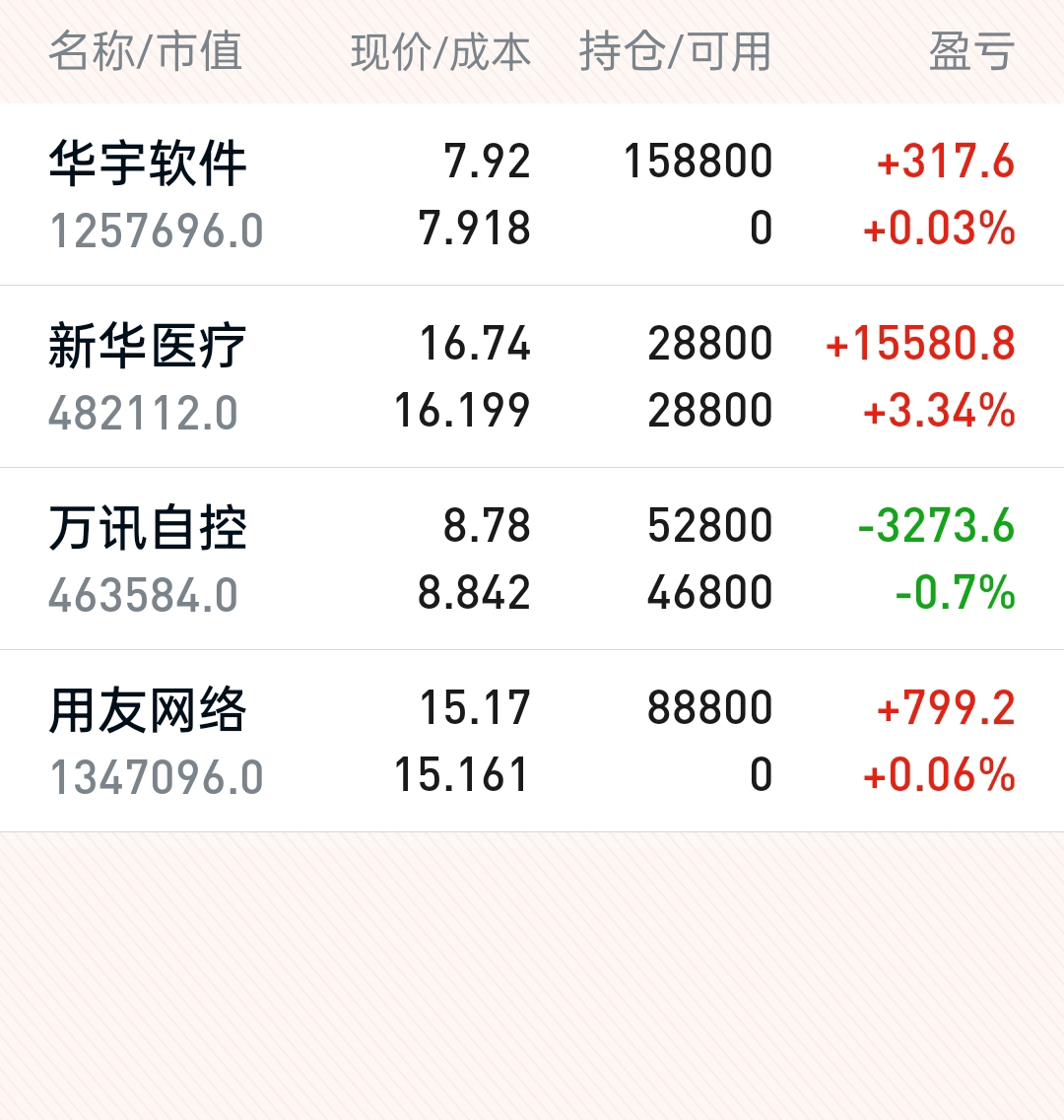Open the 华宇软件 holding row
1064x1120 pixels.
532,194
